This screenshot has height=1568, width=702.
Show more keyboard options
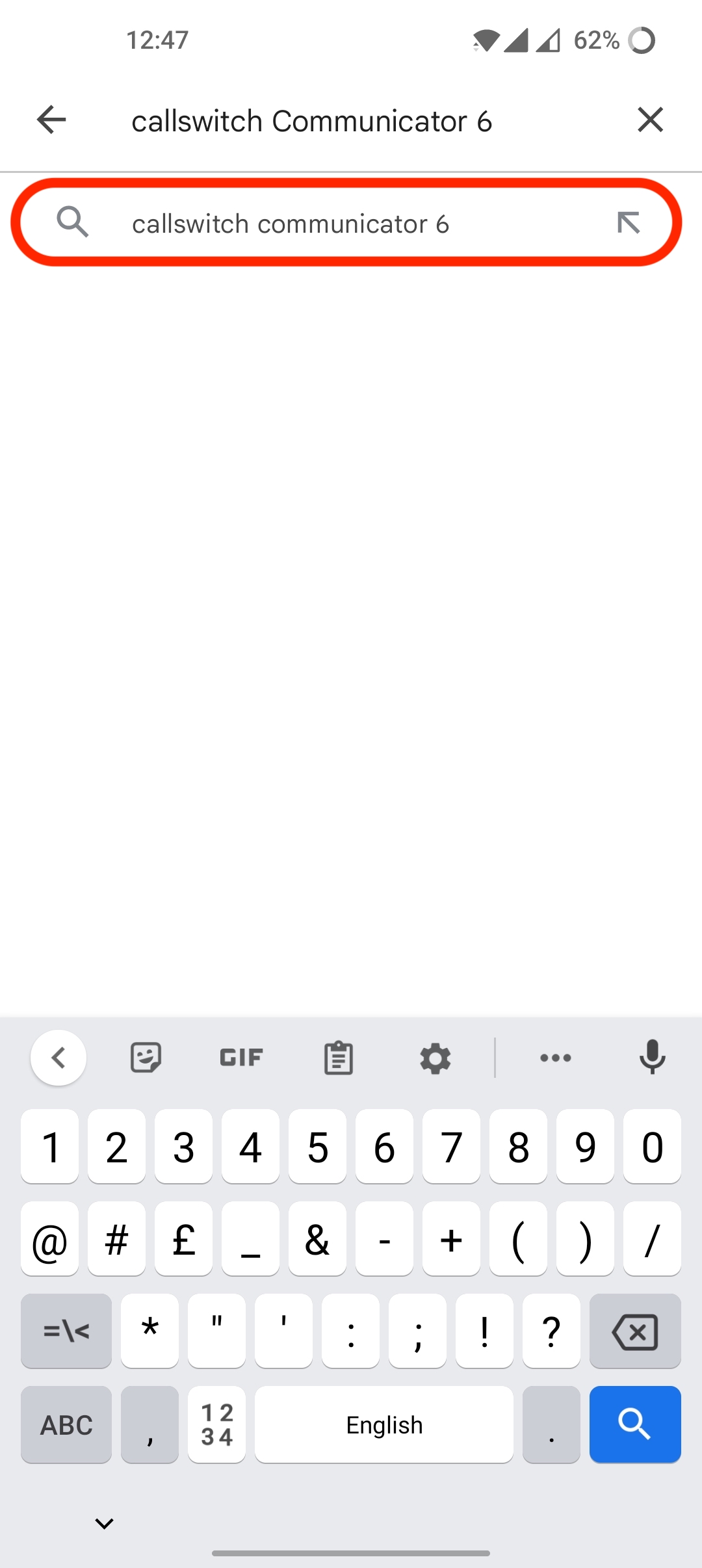click(556, 1058)
